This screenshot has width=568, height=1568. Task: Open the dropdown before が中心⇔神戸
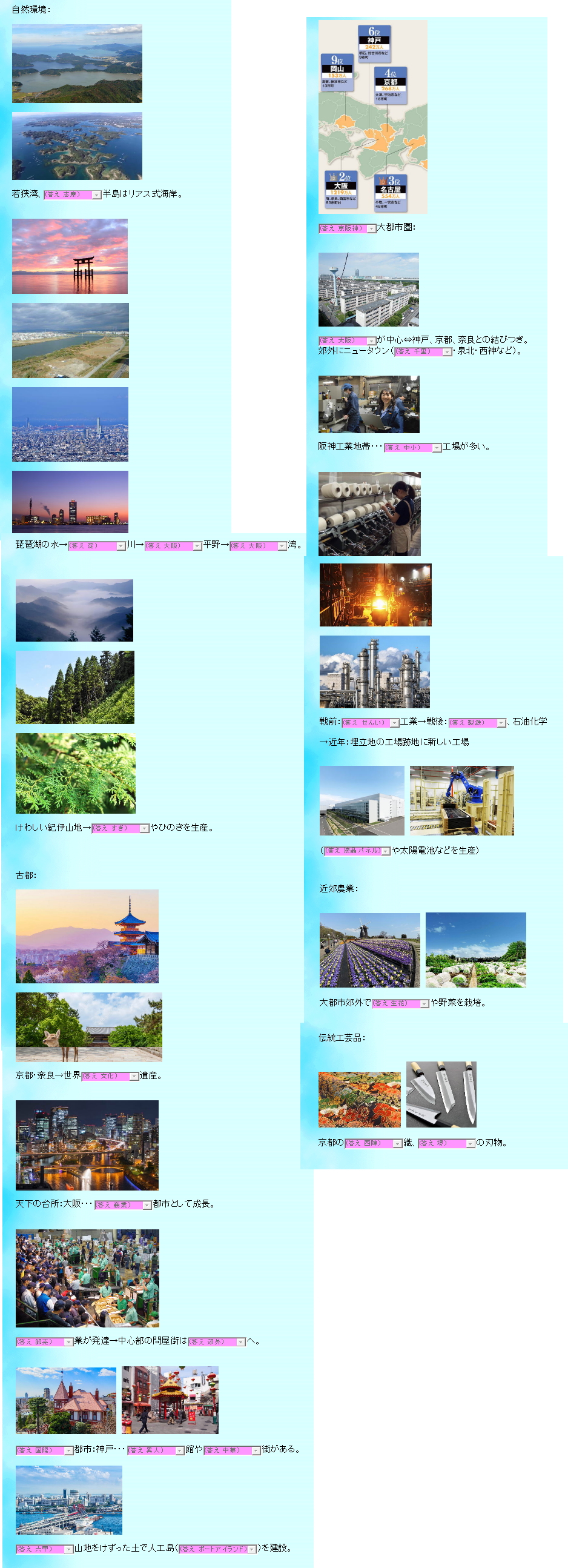point(347,341)
